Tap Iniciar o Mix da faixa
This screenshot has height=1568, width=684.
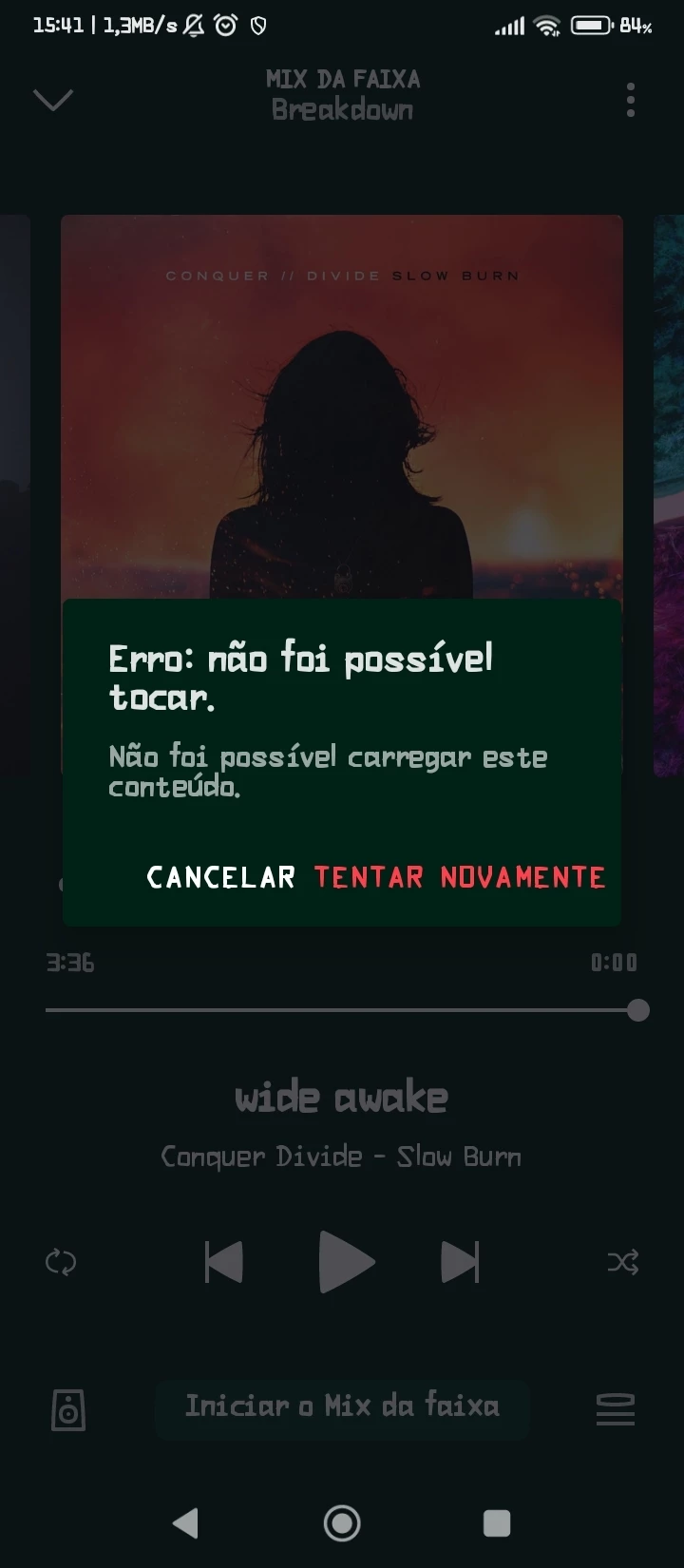[x=342, y=1406]
